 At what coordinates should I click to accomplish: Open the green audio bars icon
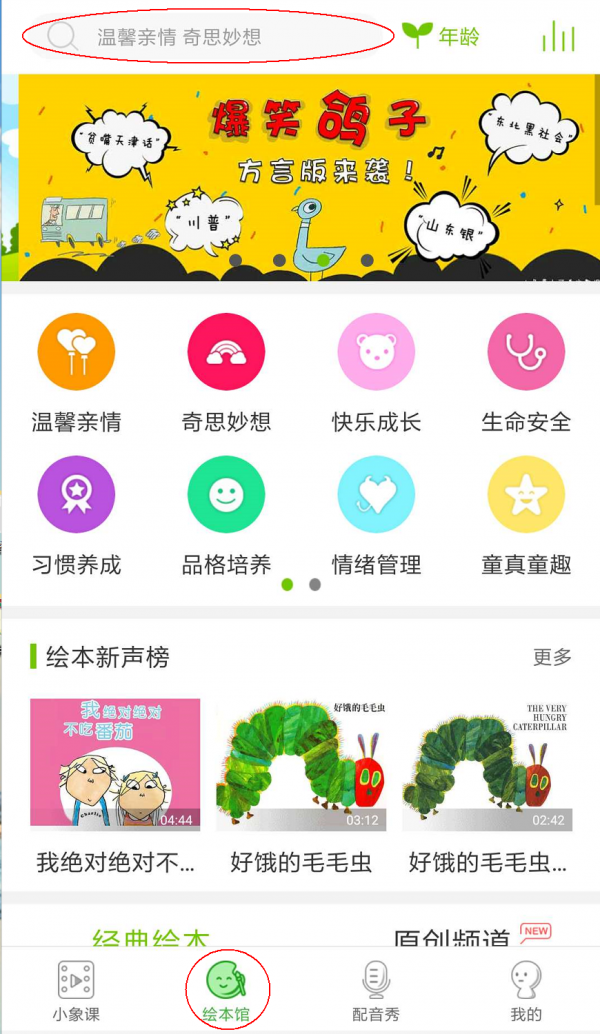[558, 37]
